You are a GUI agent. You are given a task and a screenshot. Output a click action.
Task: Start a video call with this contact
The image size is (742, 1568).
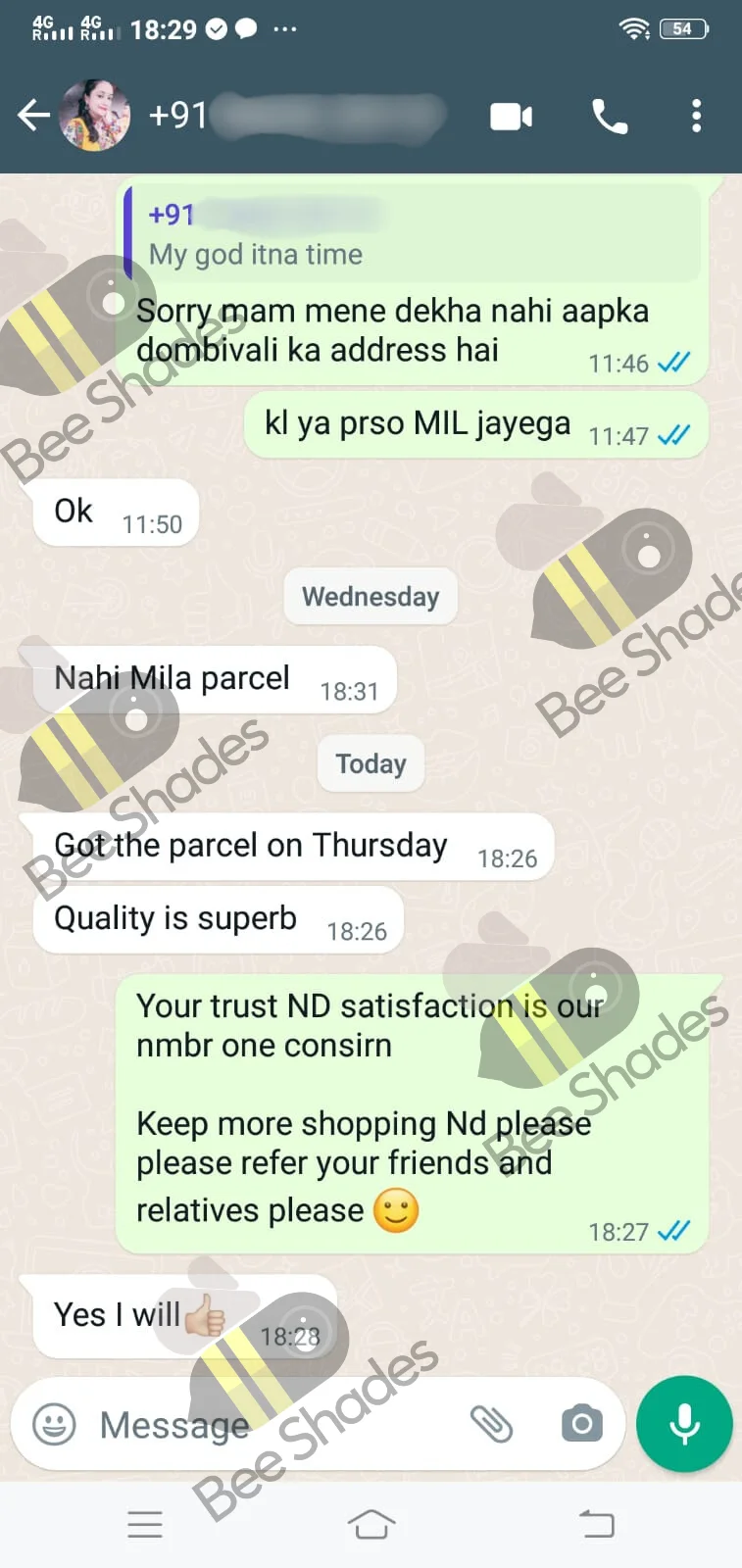coord(511,117)
